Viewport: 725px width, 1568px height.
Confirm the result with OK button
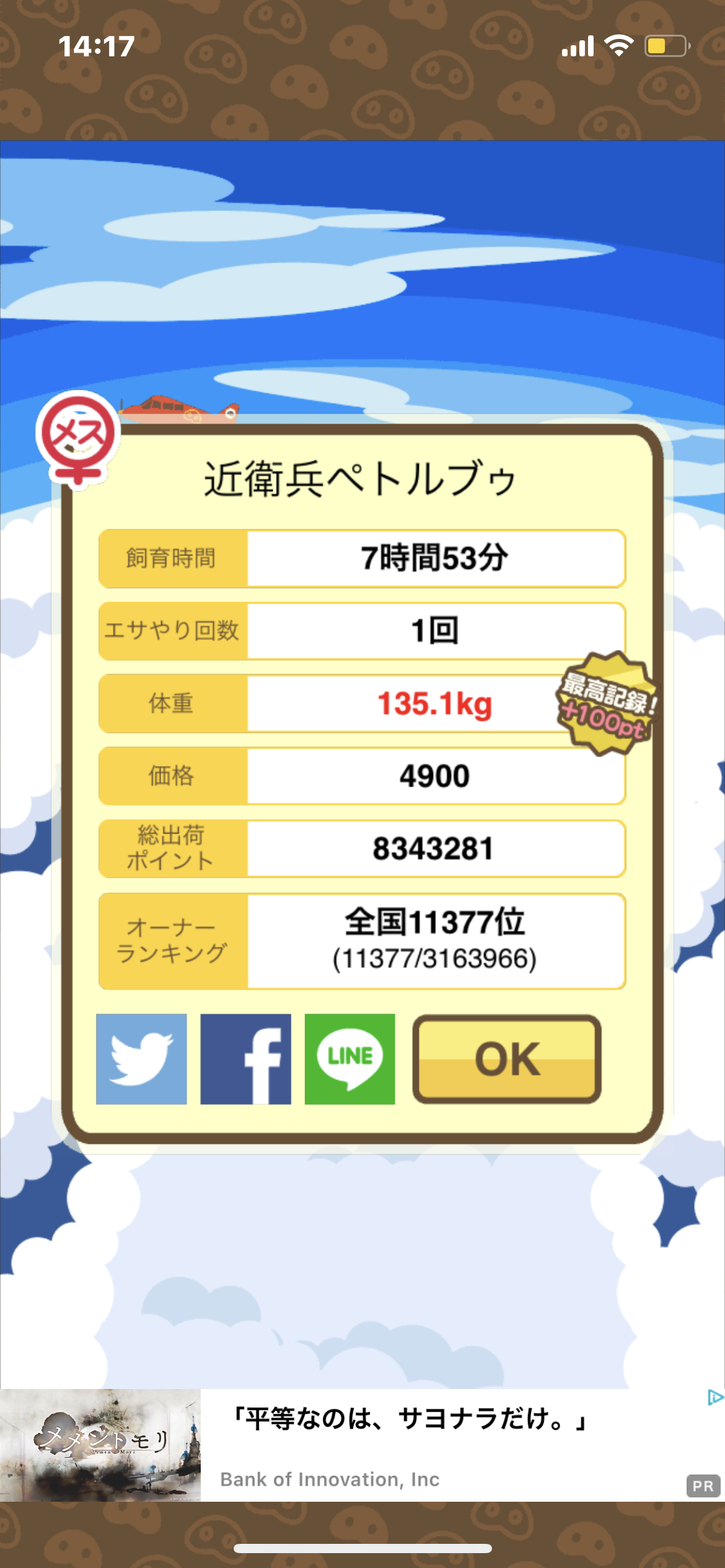click(507, 1059)
